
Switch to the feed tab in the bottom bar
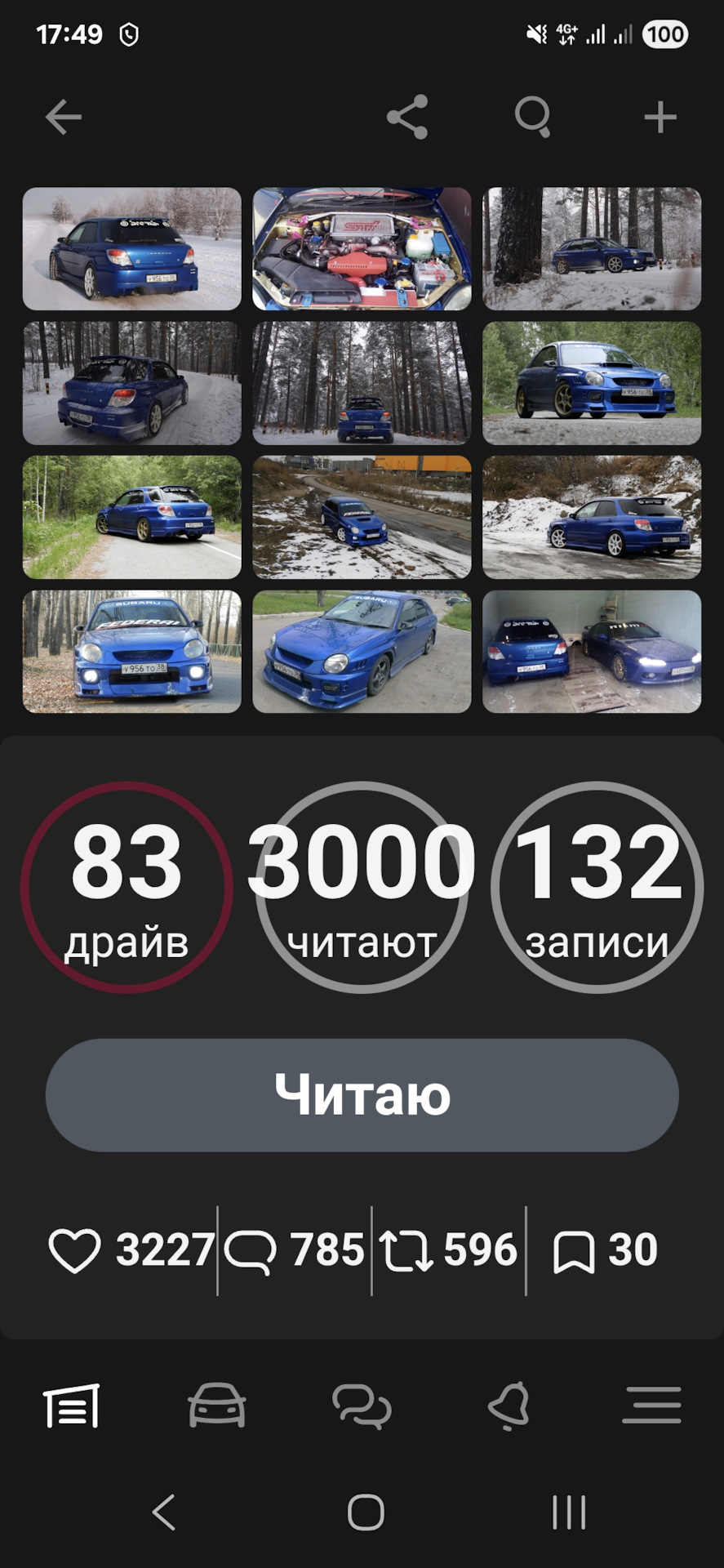click(72, 1405)
